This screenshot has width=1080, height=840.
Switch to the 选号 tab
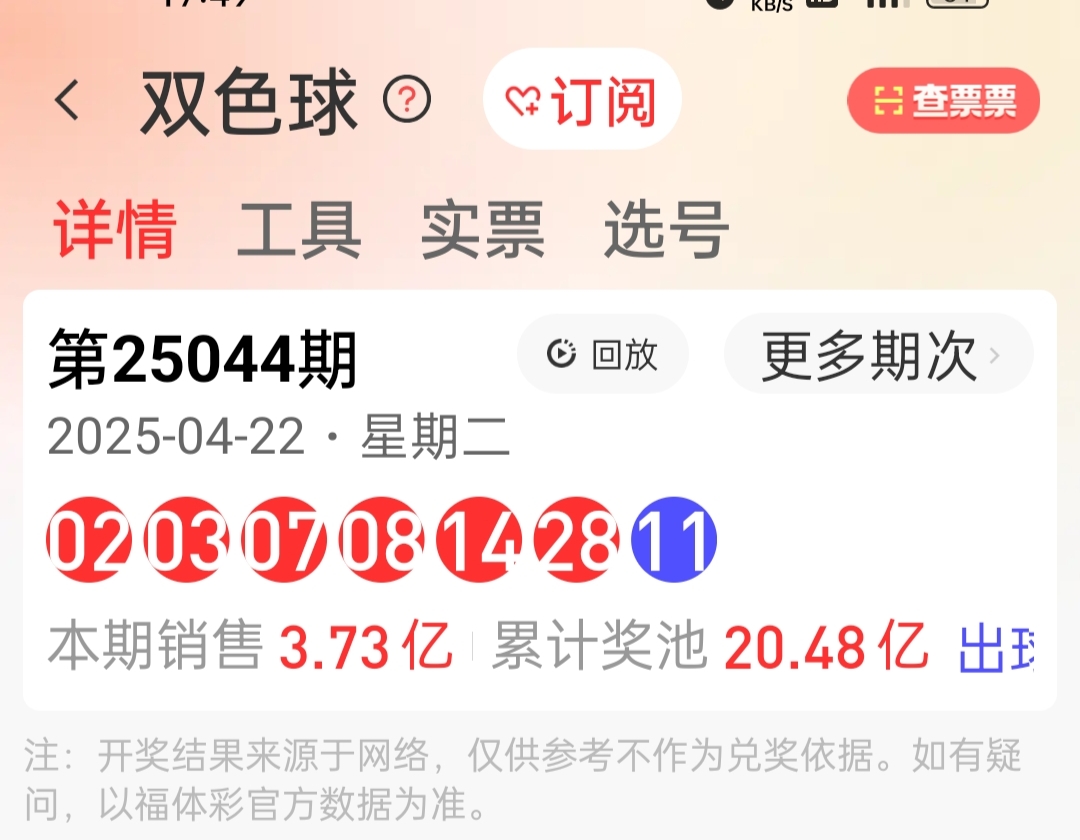666,230
